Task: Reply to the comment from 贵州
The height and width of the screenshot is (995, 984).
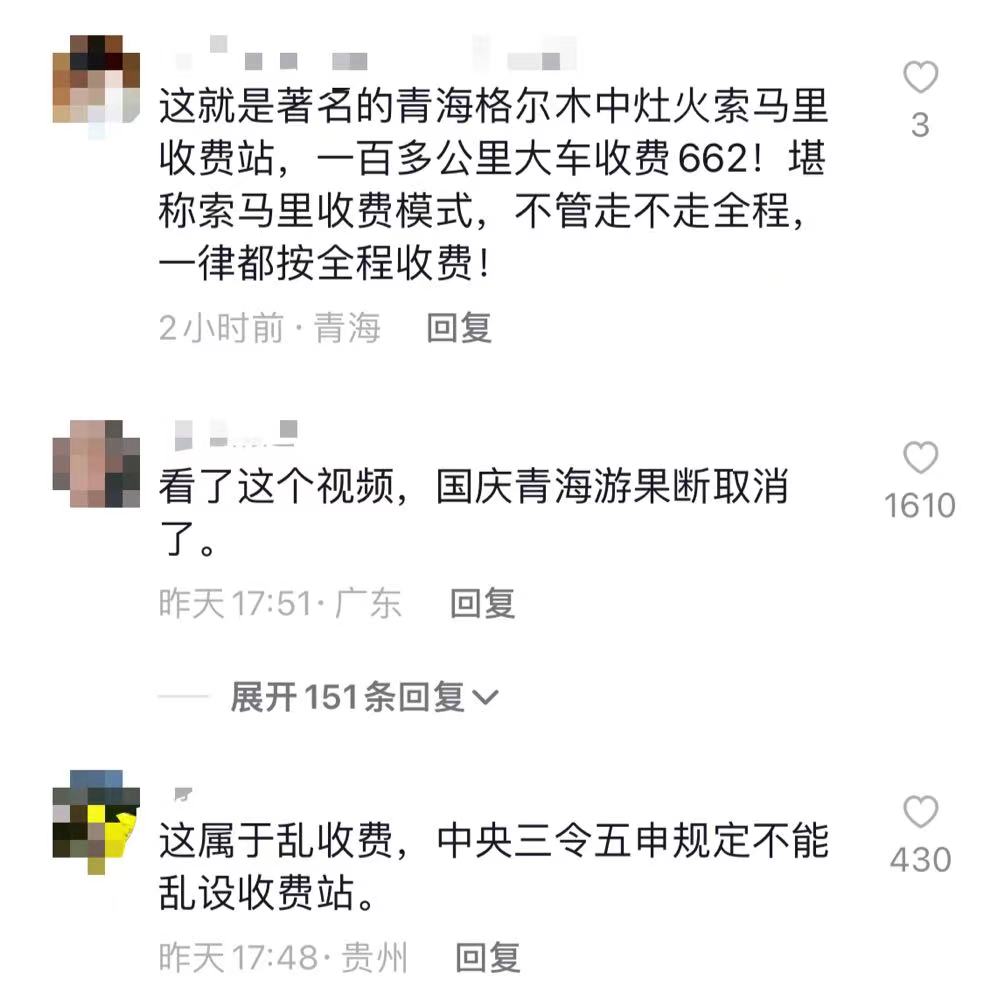Action: point(488,959)
